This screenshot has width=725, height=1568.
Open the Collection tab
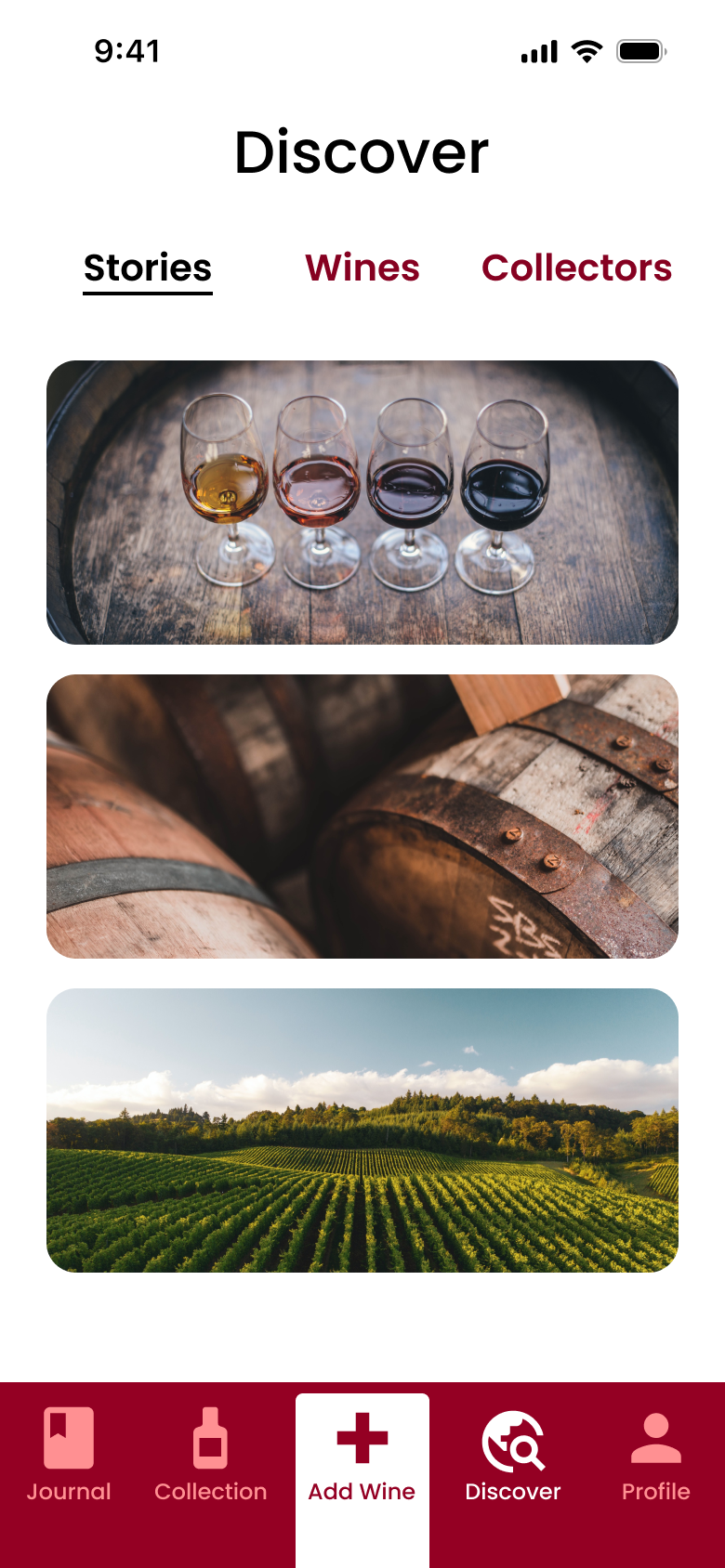[210, 1455]
